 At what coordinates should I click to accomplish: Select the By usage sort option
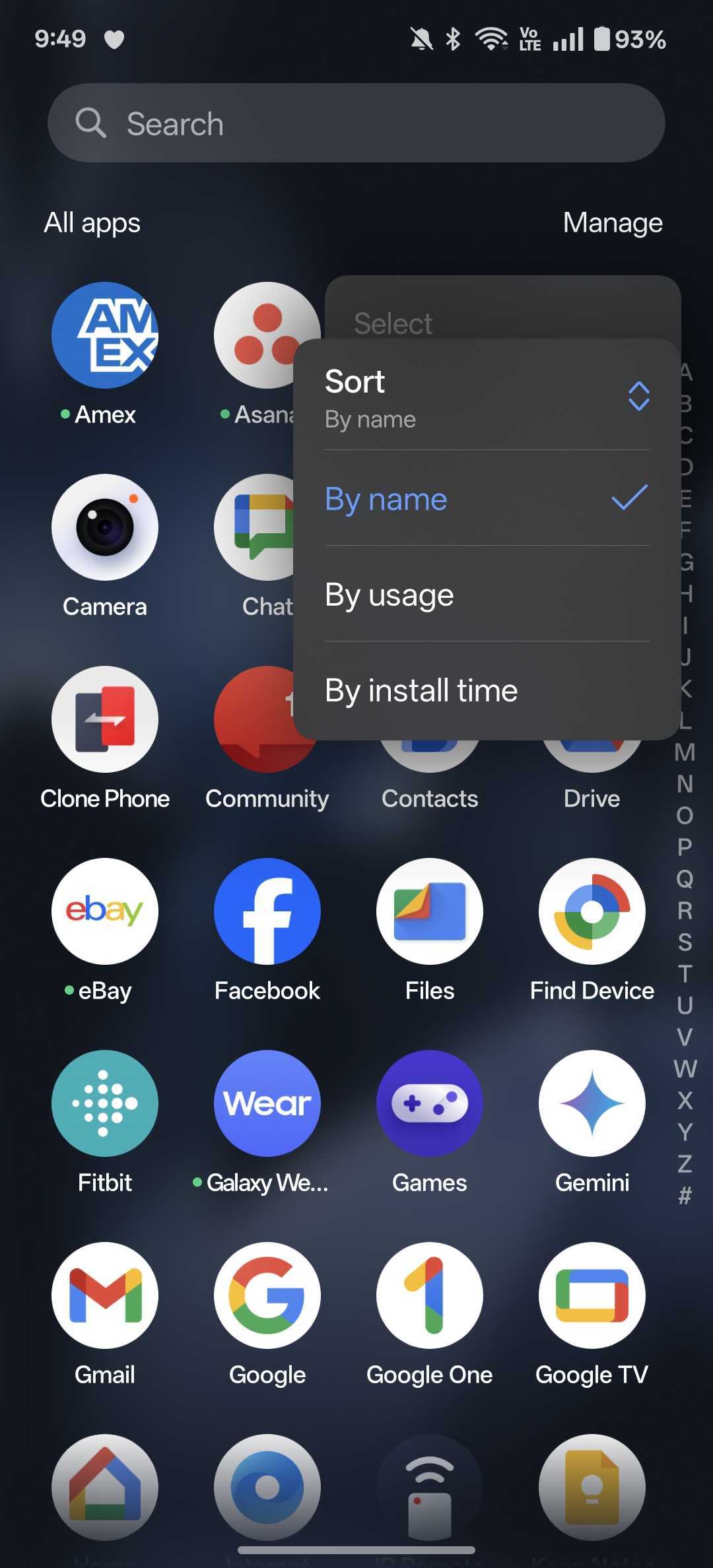[x=487, y=594]
